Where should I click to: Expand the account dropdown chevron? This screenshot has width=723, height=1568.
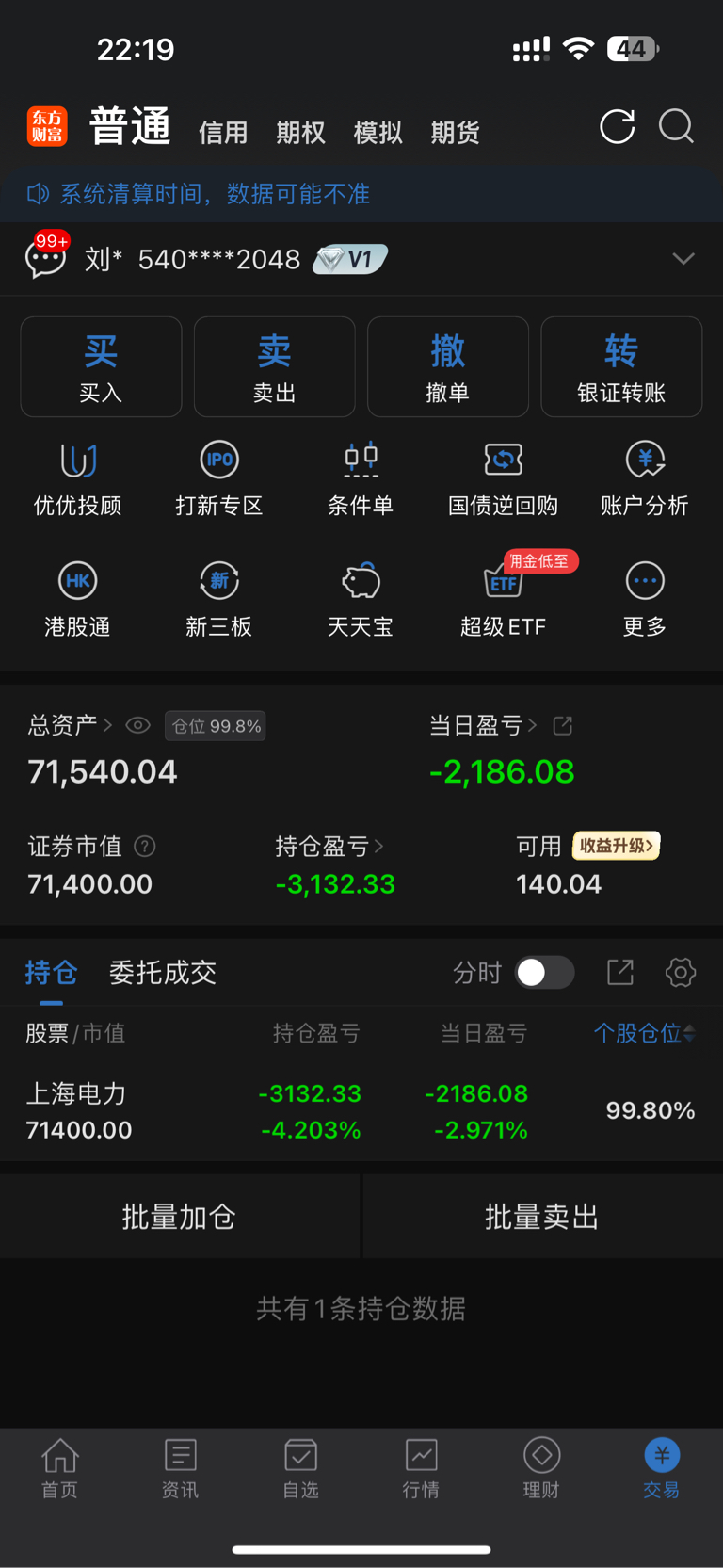[x=683, y=259]
